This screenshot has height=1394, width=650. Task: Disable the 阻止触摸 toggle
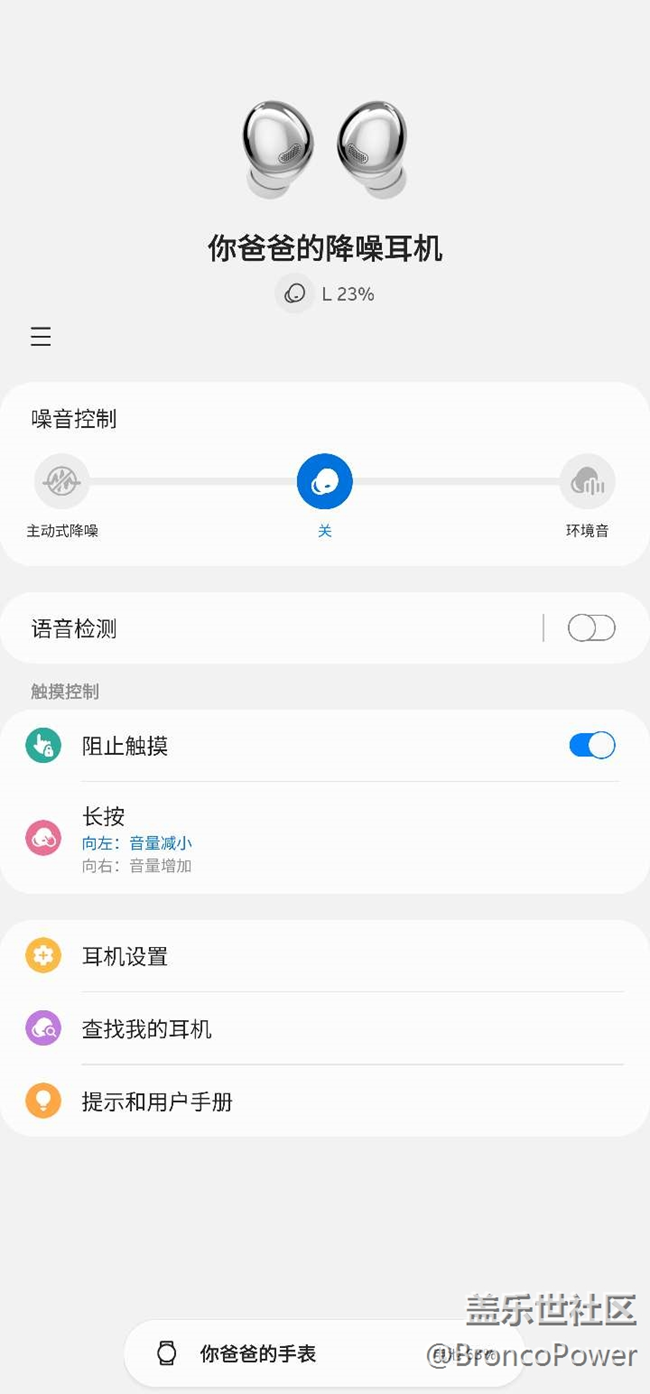coord(592,745)
